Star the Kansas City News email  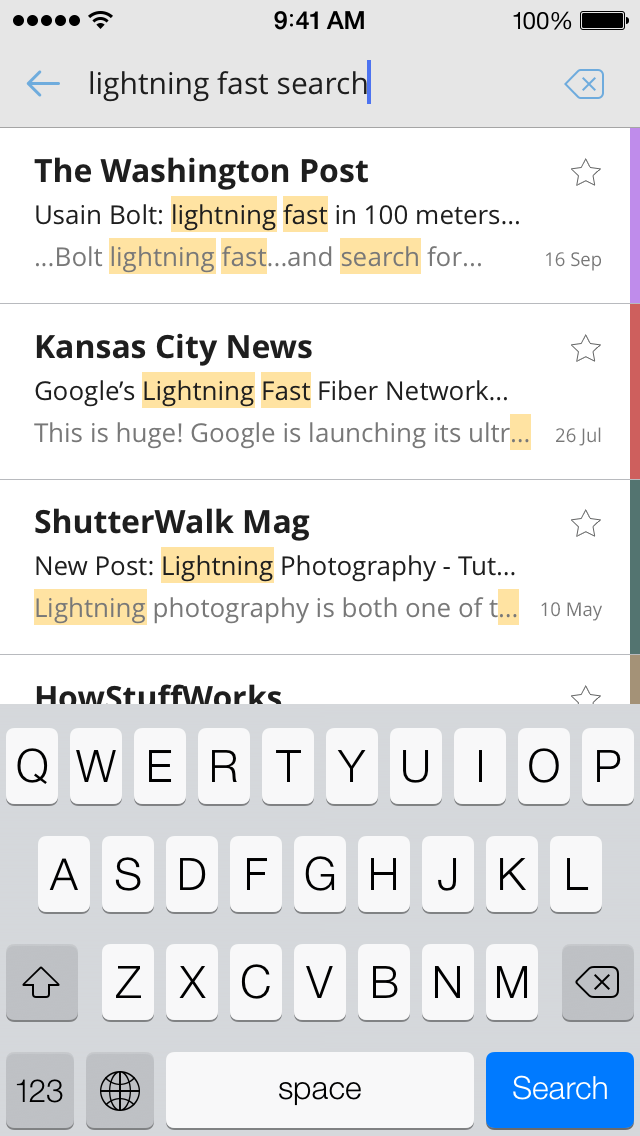(x=586, y=348)
